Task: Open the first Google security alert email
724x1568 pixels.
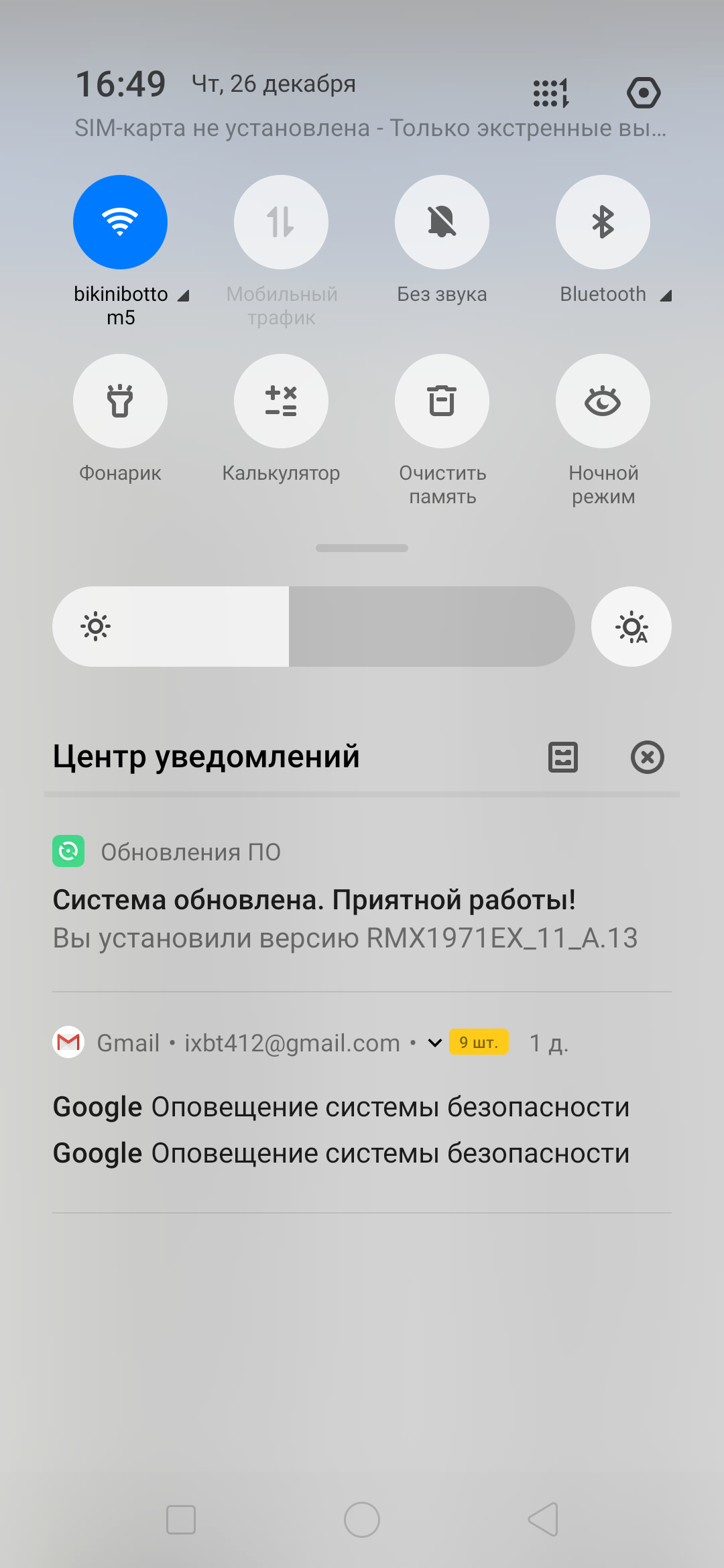Action: pyautogui.click(x=342, y=1107)
